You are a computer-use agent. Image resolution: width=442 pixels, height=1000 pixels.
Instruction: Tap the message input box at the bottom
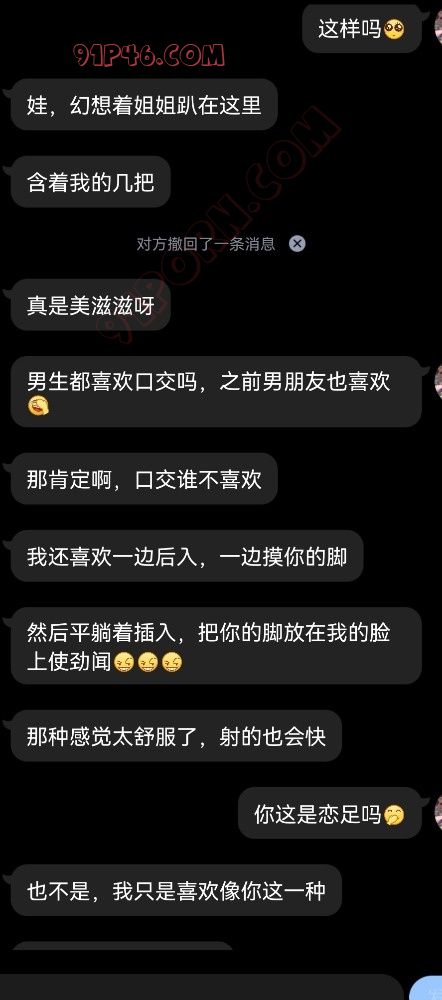click(x=202, y=987)
